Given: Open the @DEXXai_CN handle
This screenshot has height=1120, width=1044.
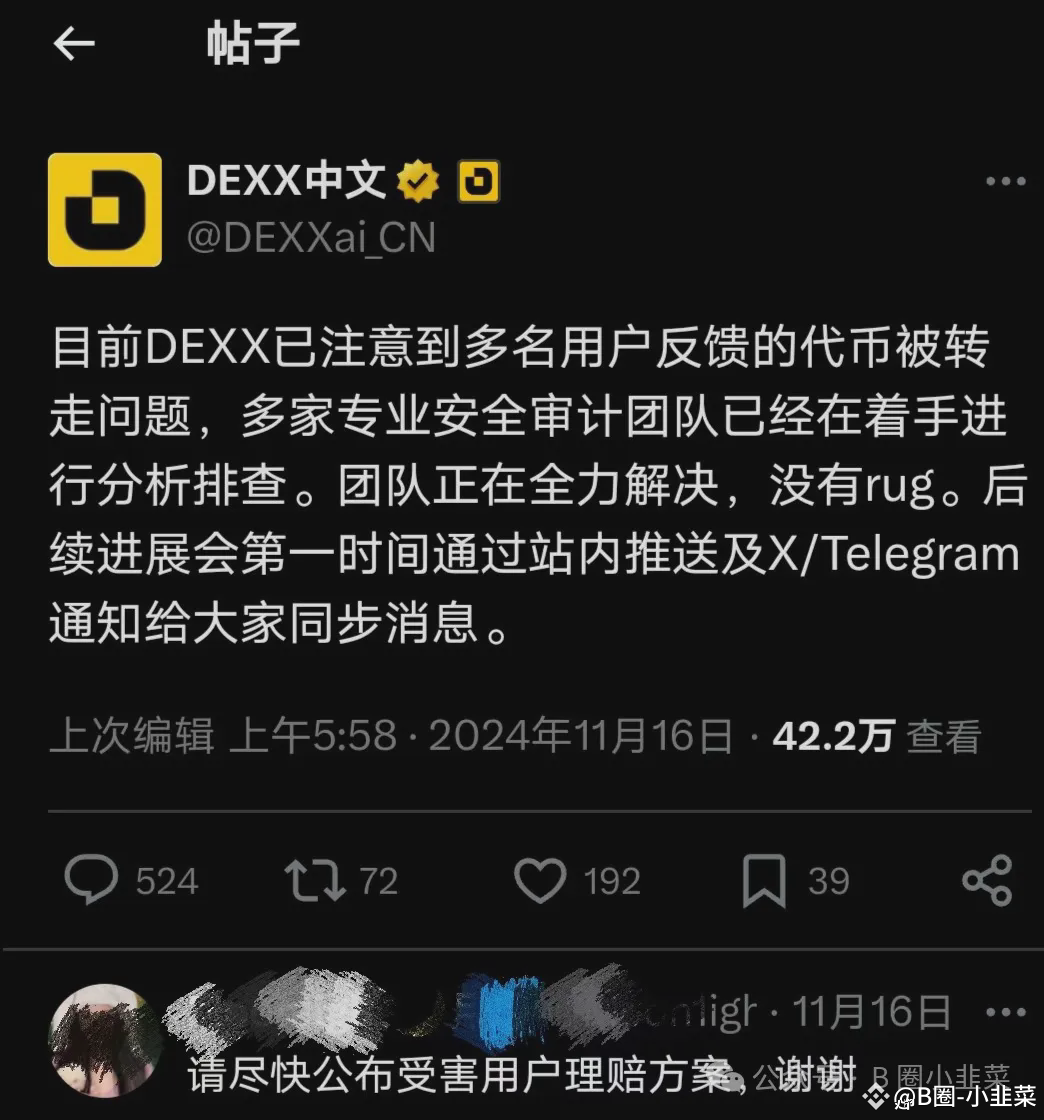Looking at the screenshot, I should point(310,237).
